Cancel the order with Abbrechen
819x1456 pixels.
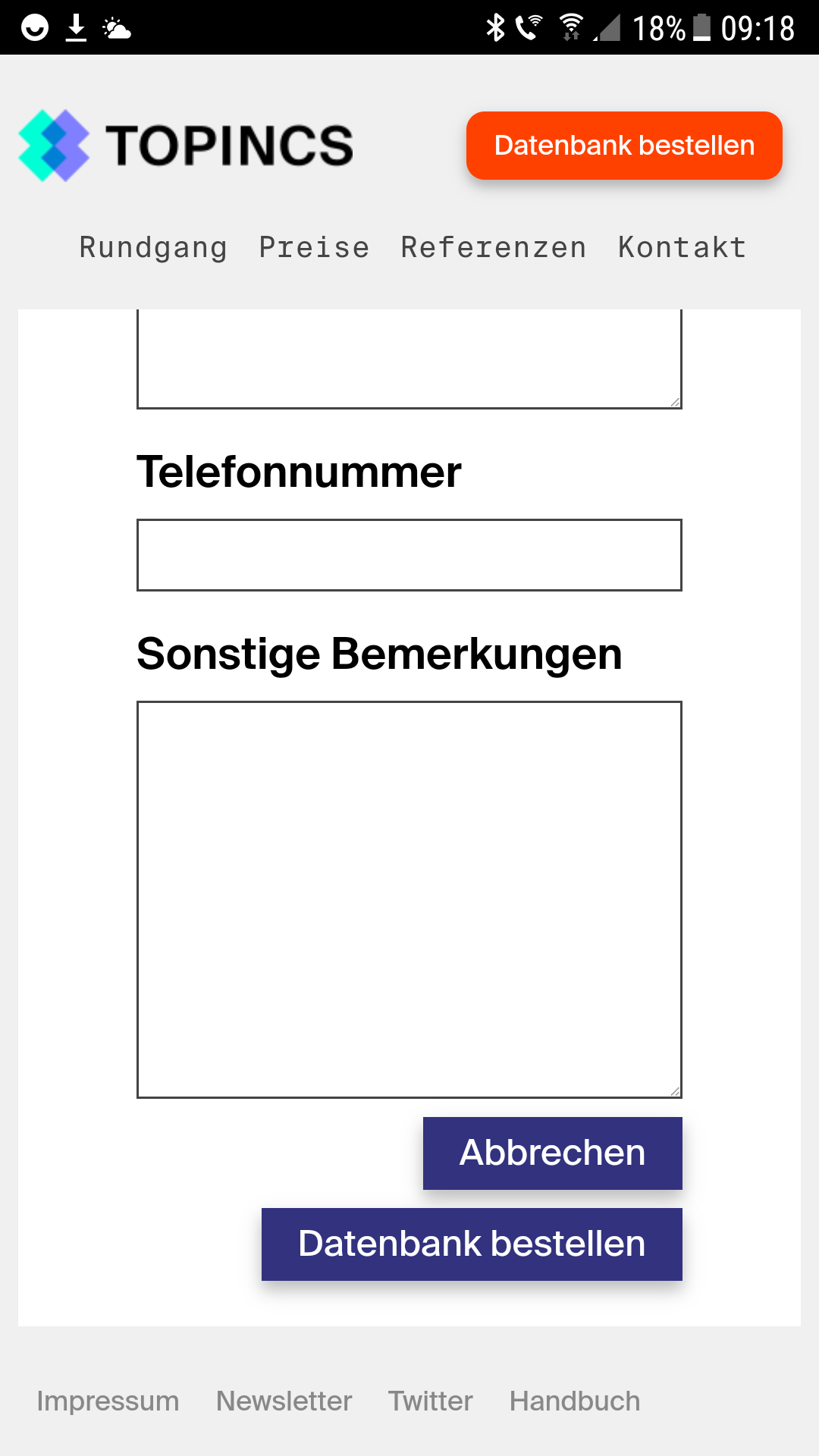(552, 1153)
